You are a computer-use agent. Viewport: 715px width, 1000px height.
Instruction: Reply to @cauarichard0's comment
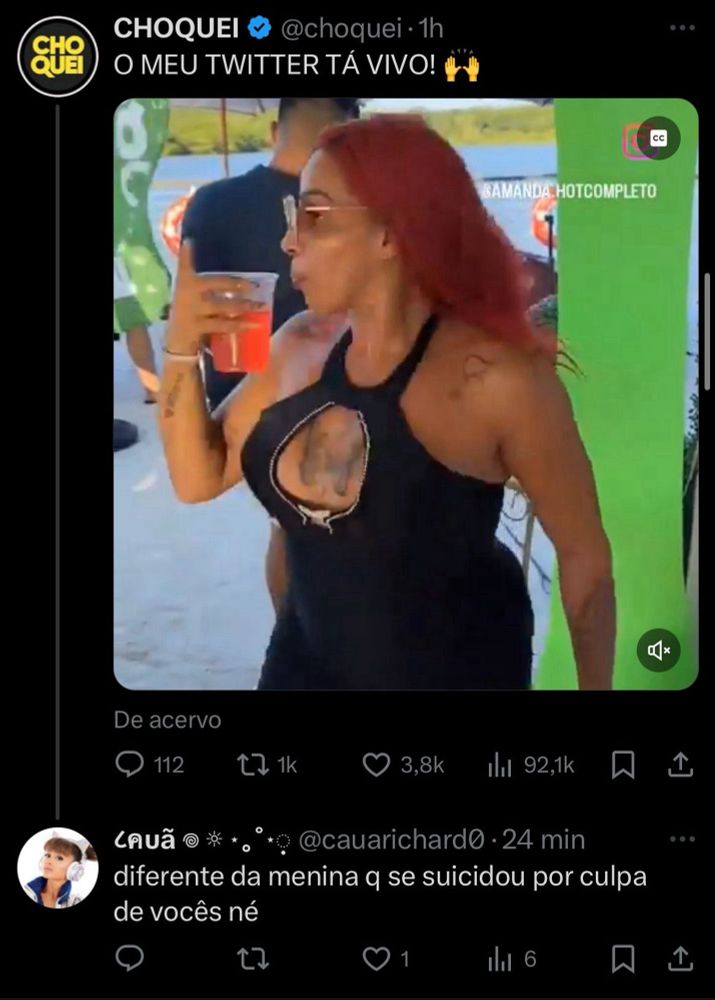click(131, 959)
